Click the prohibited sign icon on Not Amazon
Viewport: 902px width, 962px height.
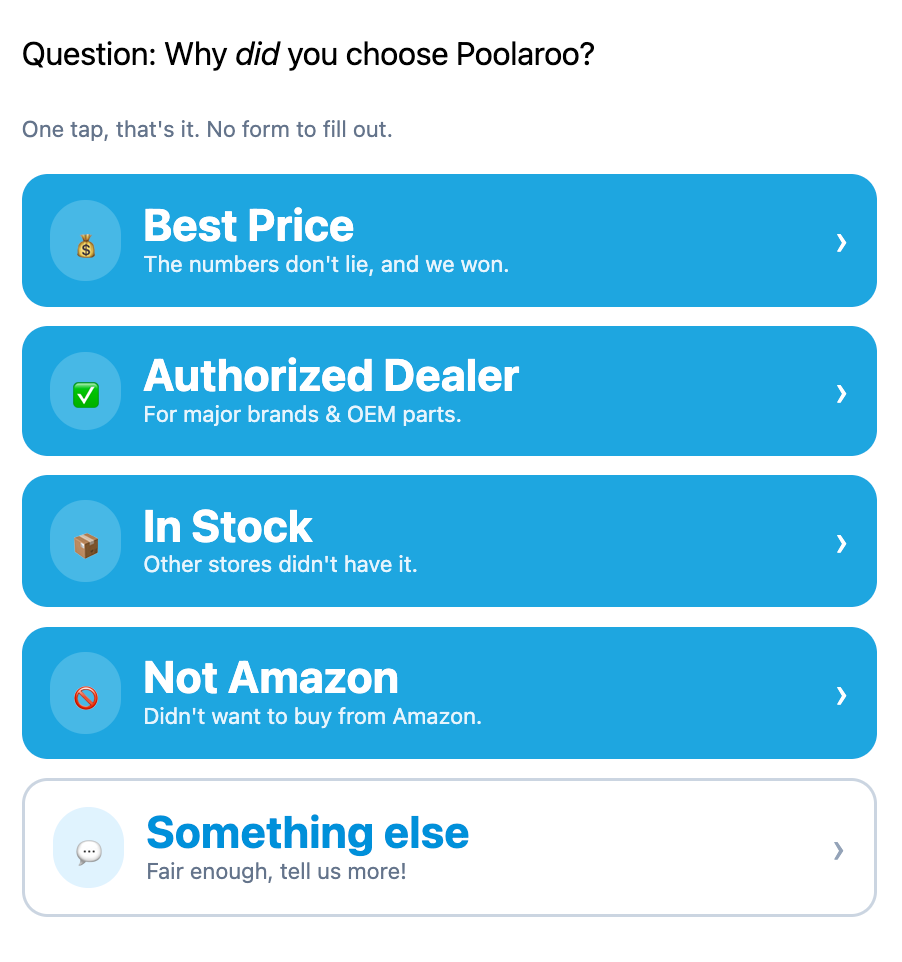pyautogui.click(x=85, y=692)
